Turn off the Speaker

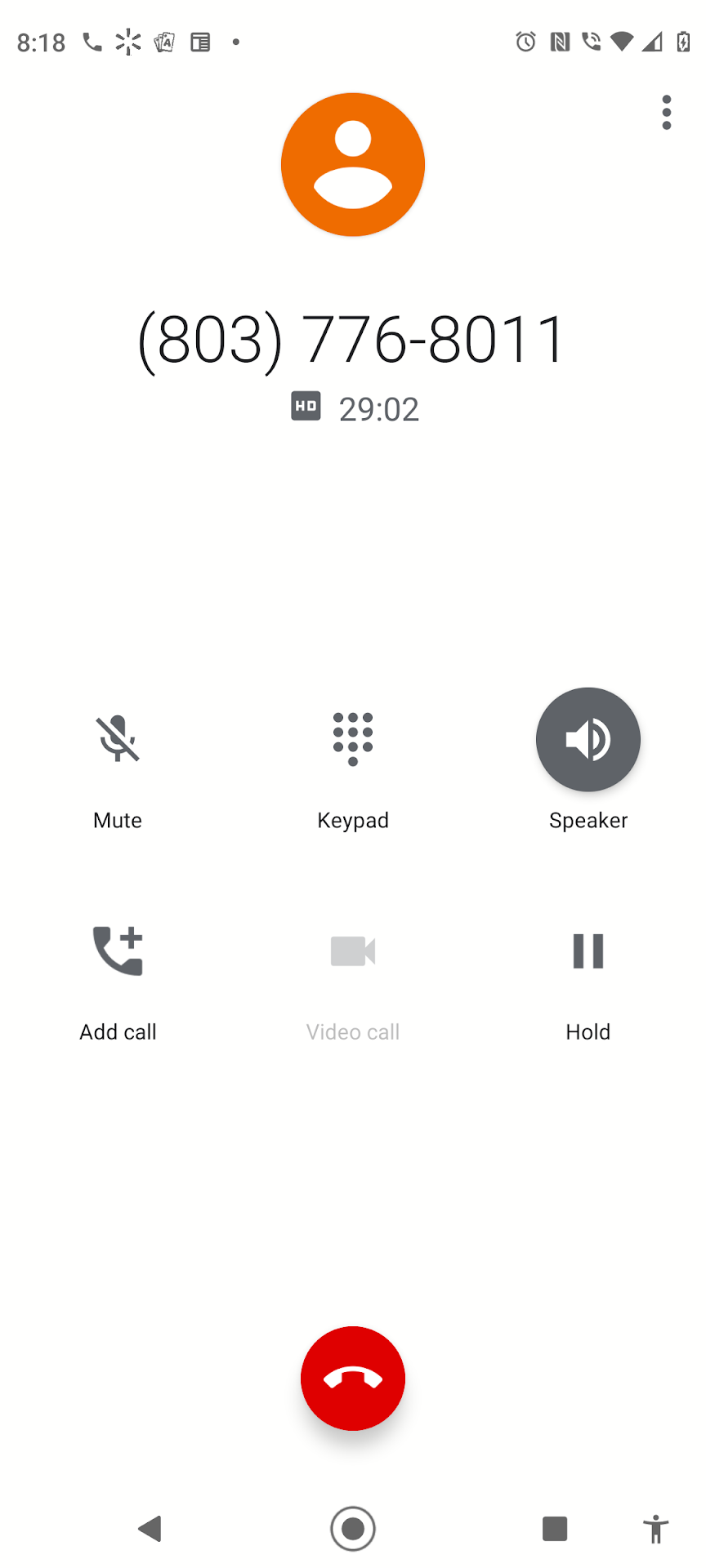(x=588, y=739)
